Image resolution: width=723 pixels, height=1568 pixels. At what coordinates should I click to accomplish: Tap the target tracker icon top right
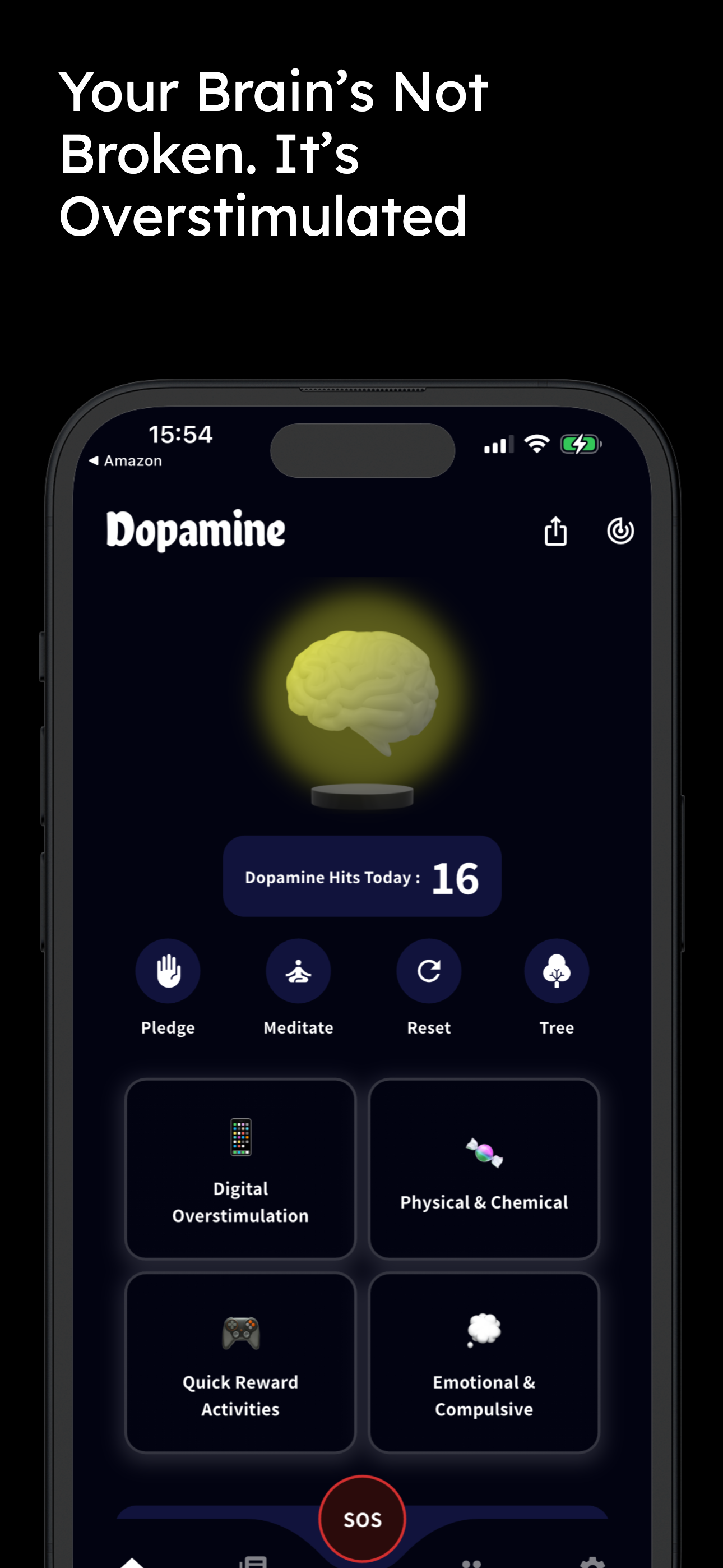[x=622, y=531]
